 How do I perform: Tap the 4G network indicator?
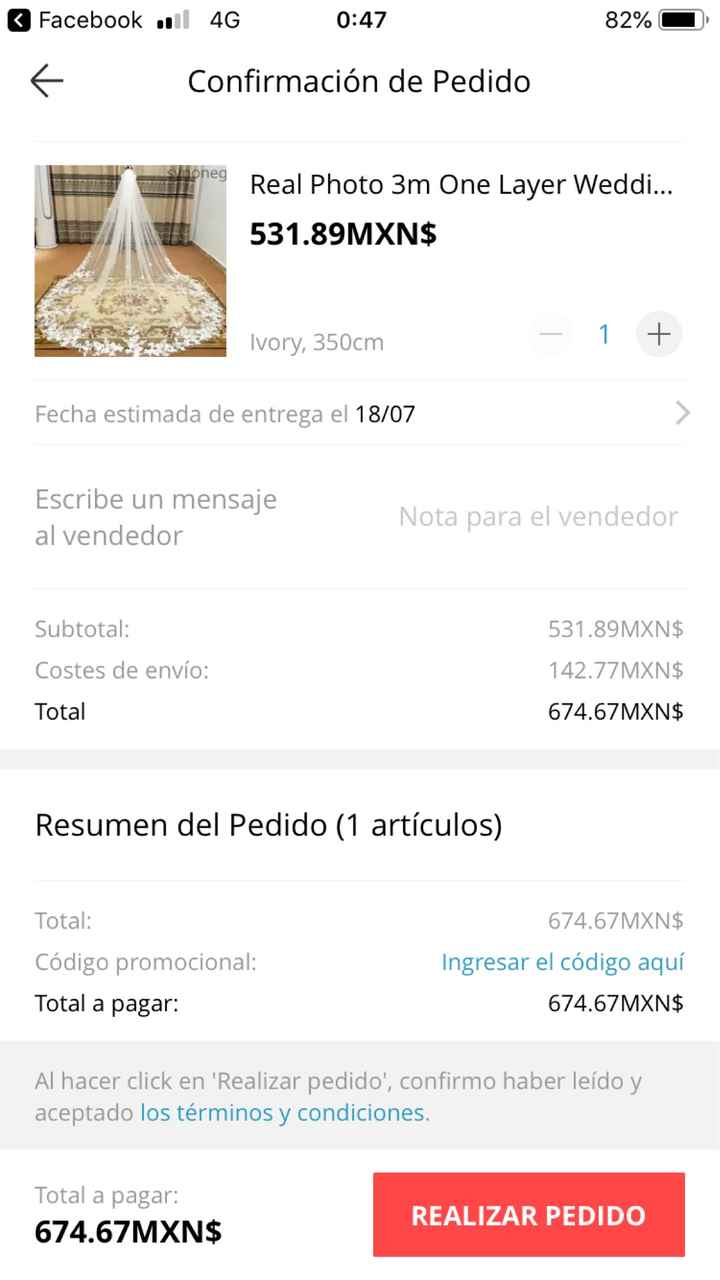pyautogui.click(x=222, y=19)
